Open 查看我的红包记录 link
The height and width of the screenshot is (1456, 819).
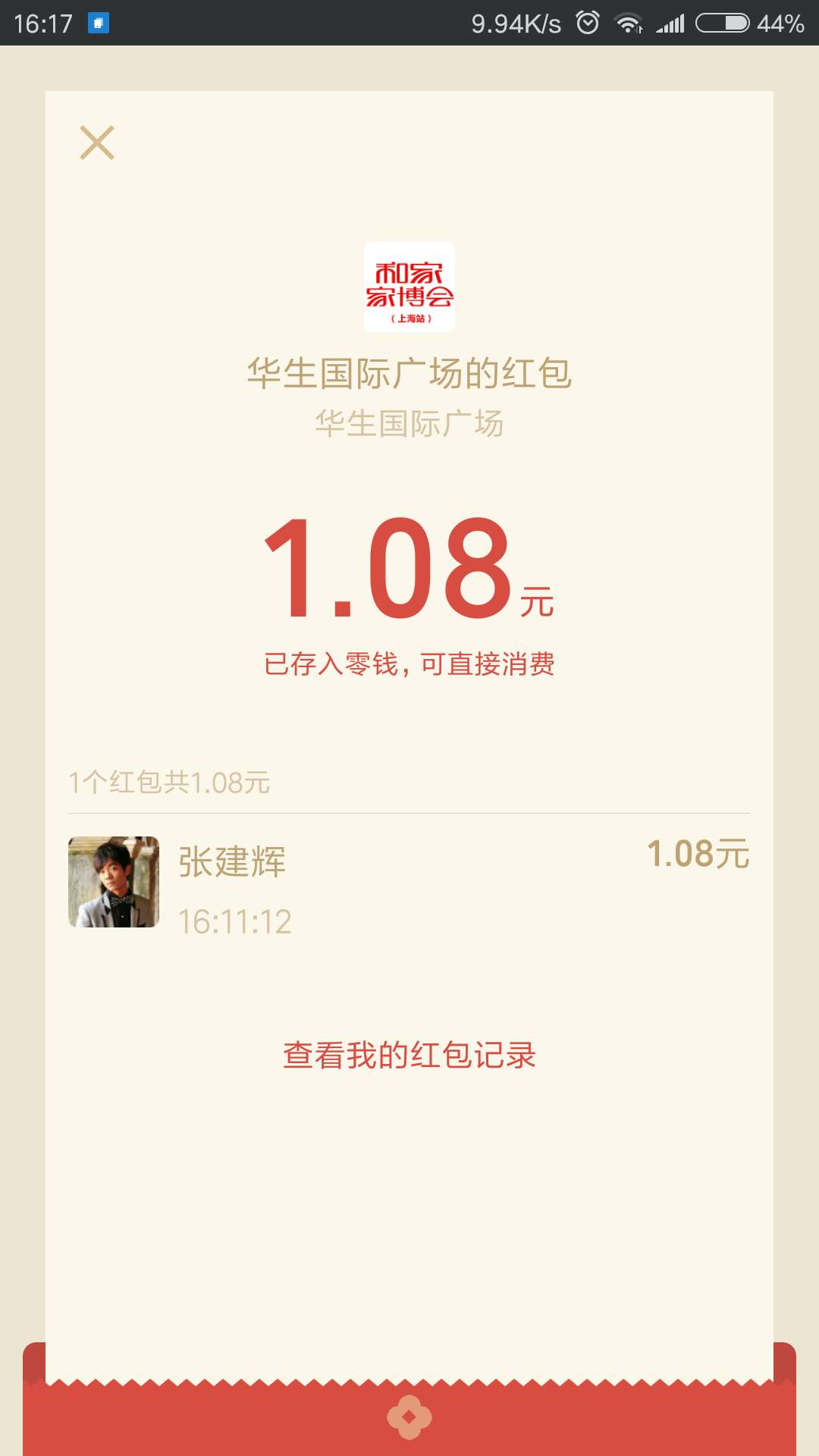coord(409,1055)
